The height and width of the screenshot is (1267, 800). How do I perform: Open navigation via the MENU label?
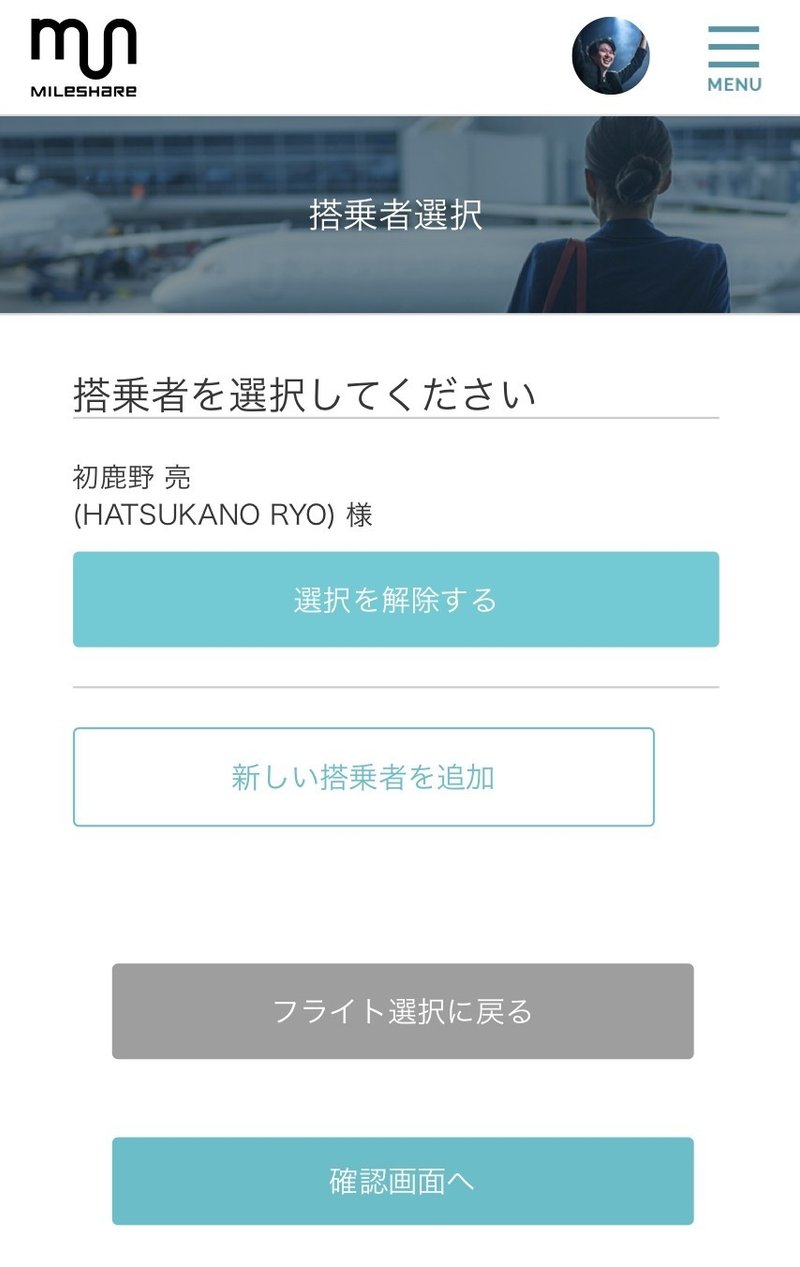[x=732, y=84]
